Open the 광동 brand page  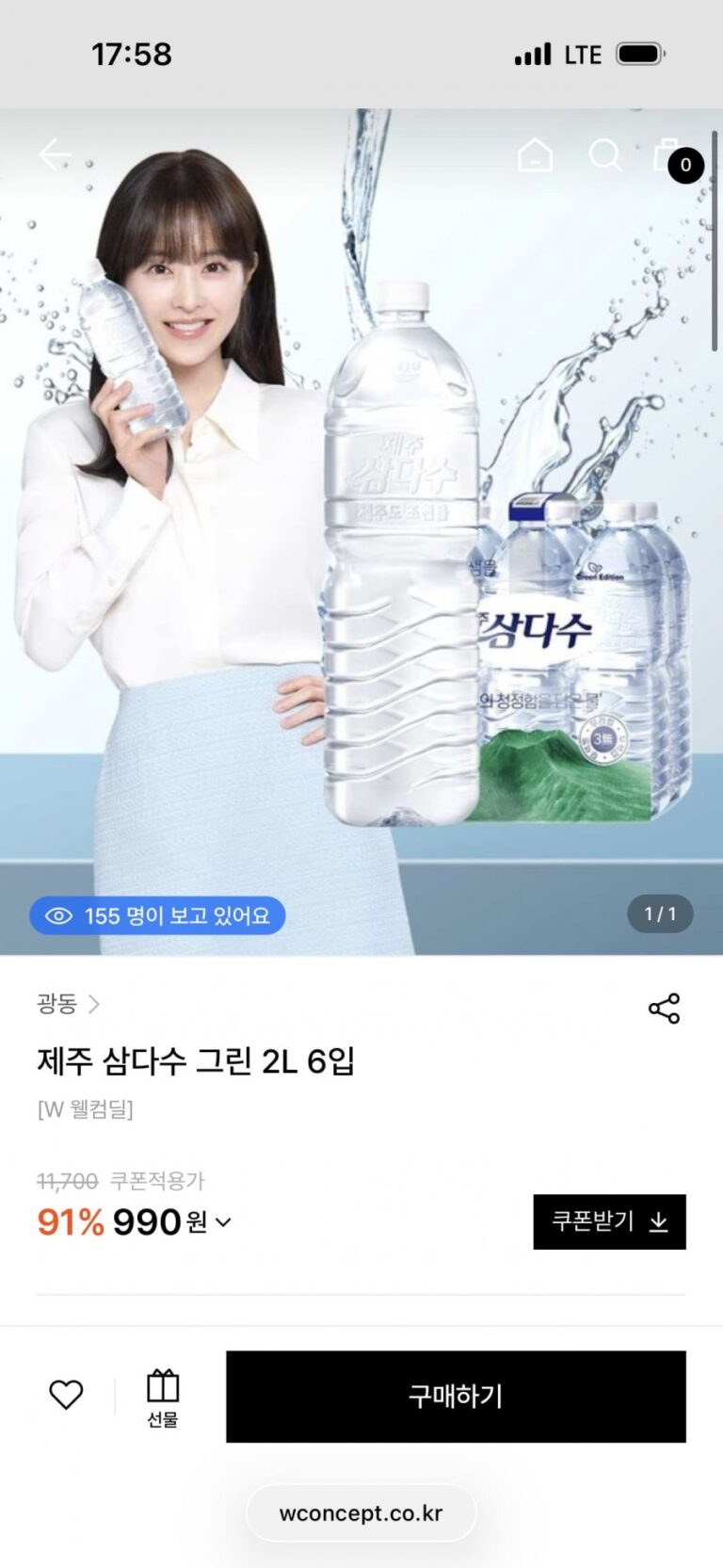tap(68, 1004)
